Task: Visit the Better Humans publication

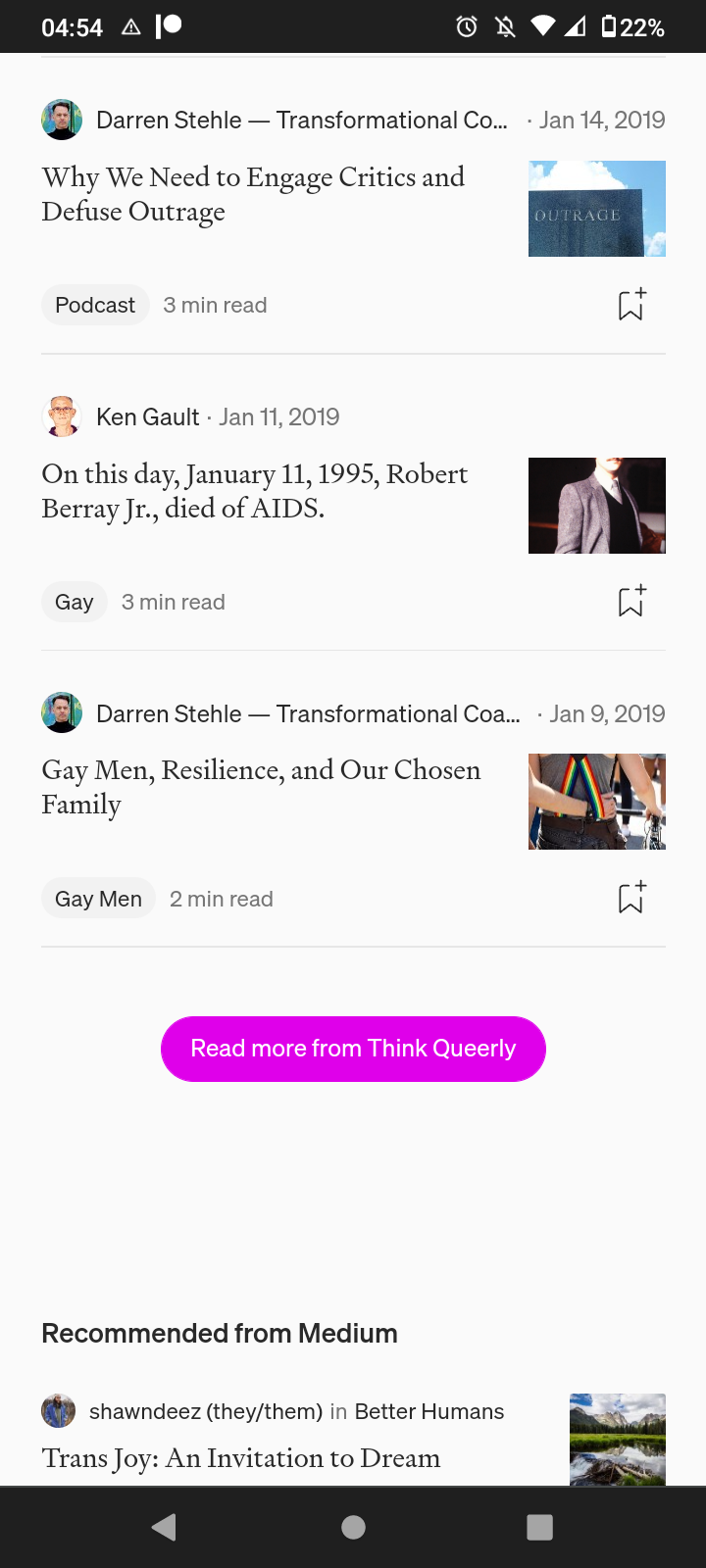Action: pyautogui.click(x=429, y=1411)
